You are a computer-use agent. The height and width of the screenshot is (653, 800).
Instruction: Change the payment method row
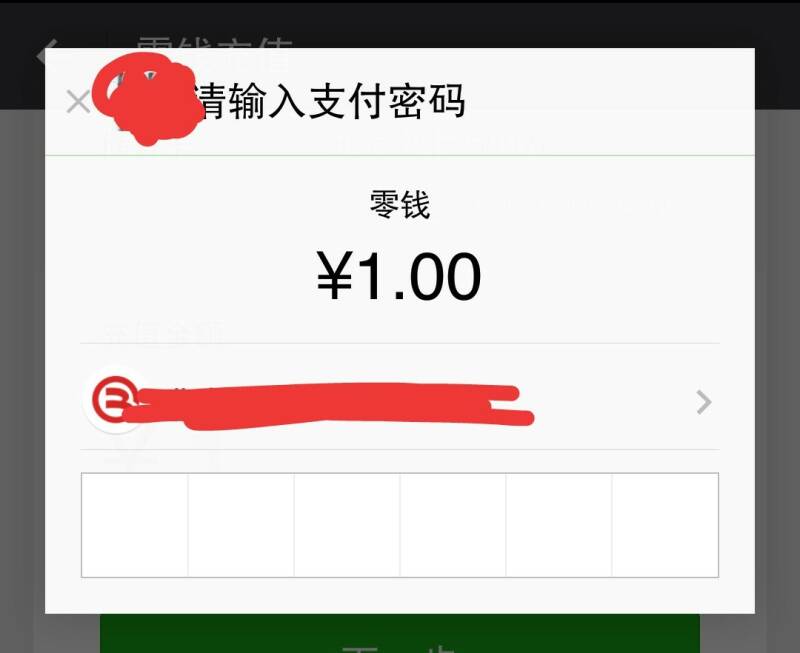click(x=400, y=402)
